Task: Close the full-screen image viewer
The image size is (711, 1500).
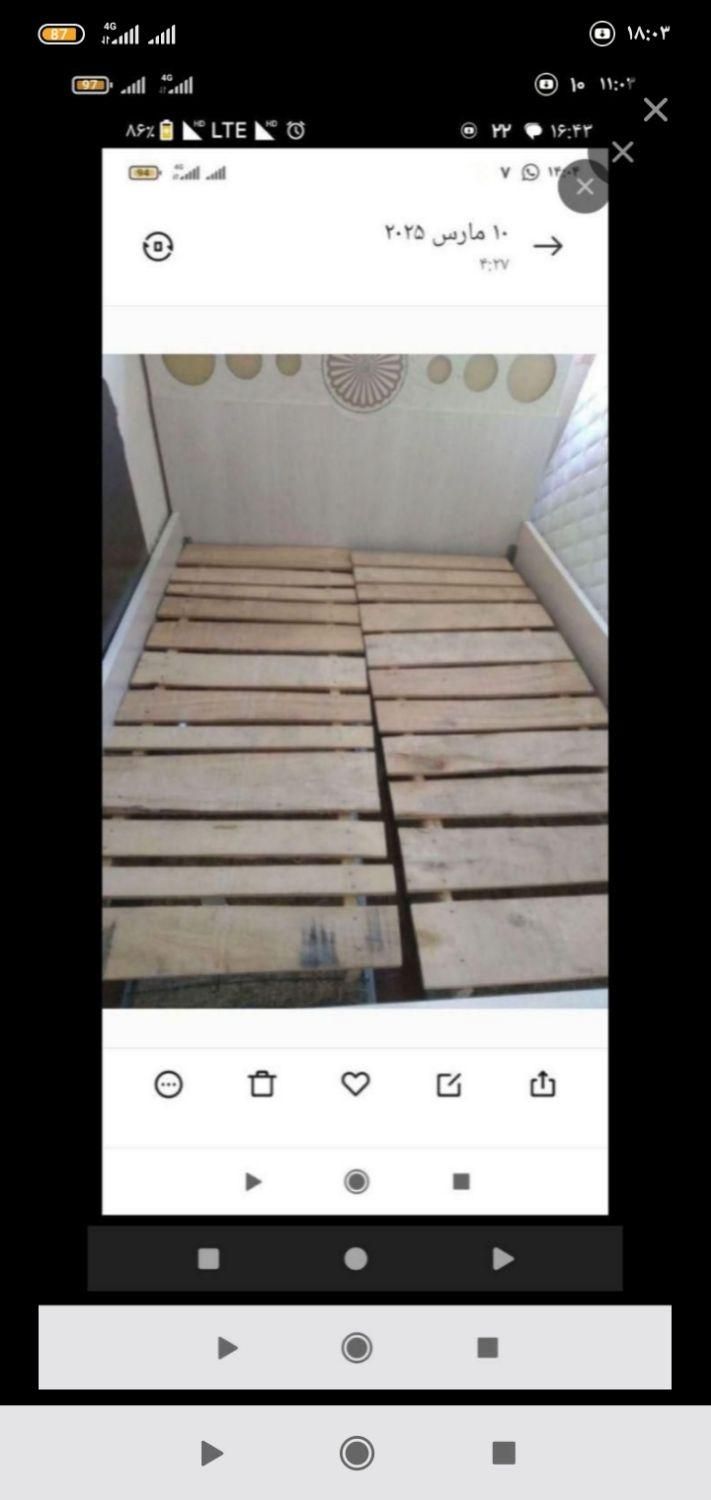Action: click(x=655, y=110)
